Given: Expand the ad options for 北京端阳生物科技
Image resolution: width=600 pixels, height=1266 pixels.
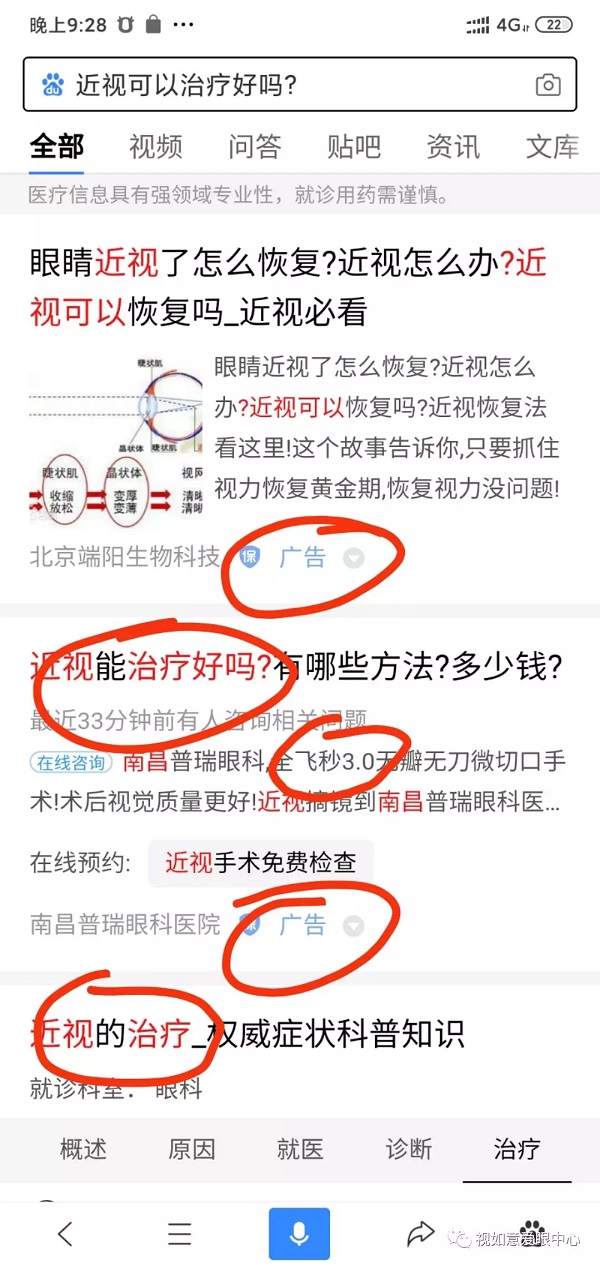Looking at the screenshot, I should (x=353, y=558).
